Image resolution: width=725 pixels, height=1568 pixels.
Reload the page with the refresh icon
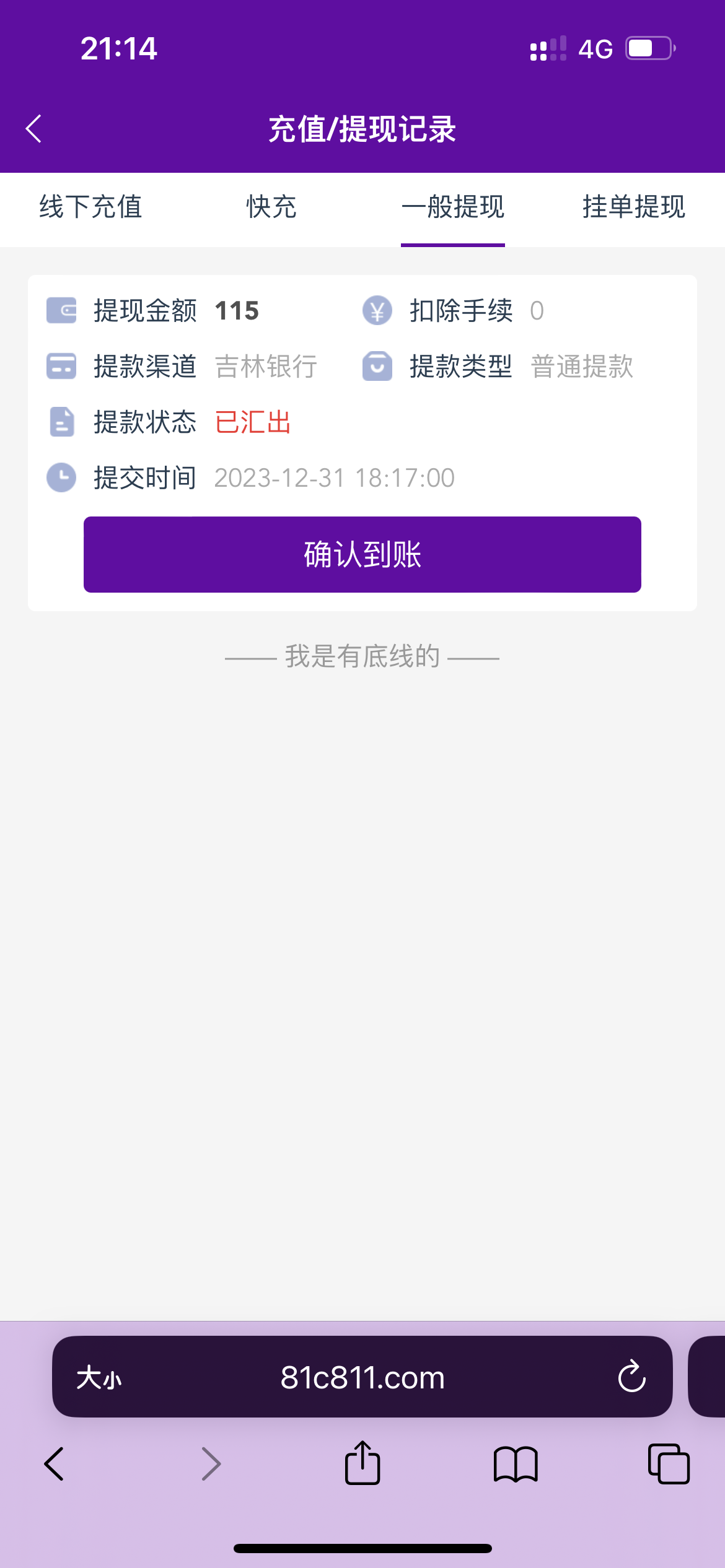(x=631, y=1377)
